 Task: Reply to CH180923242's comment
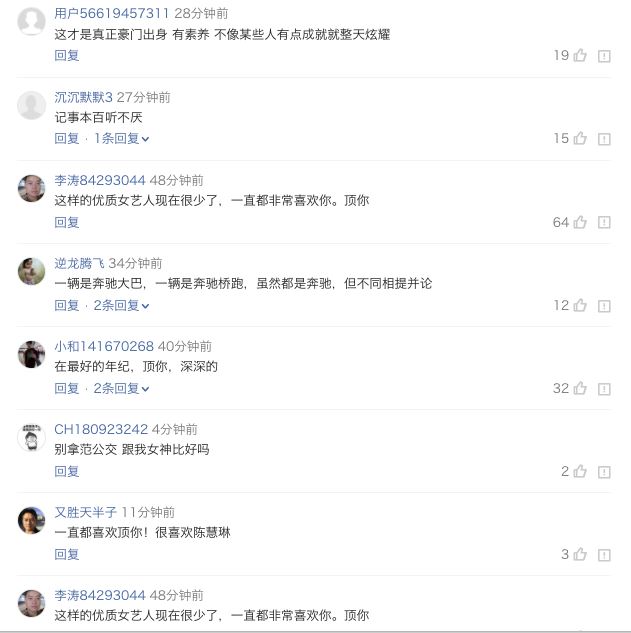click(x=66, y=471)
